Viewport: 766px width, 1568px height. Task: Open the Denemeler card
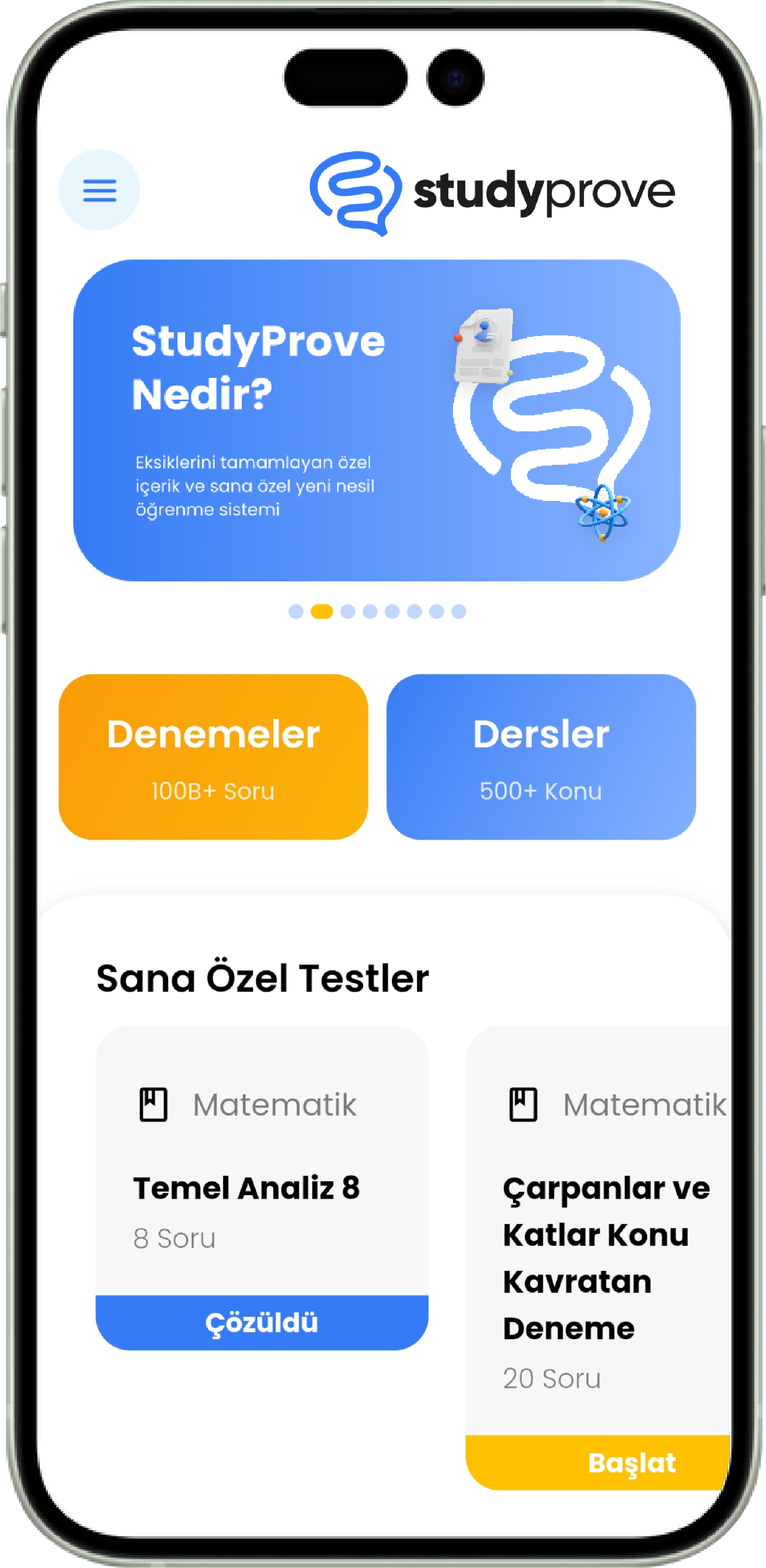213,756
